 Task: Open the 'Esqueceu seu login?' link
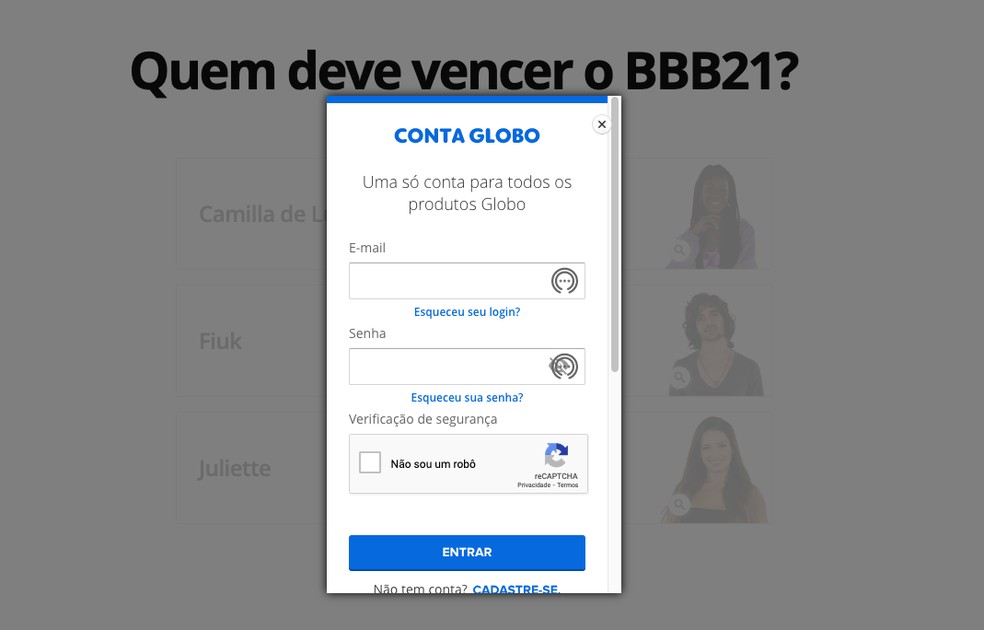point(467,312)
